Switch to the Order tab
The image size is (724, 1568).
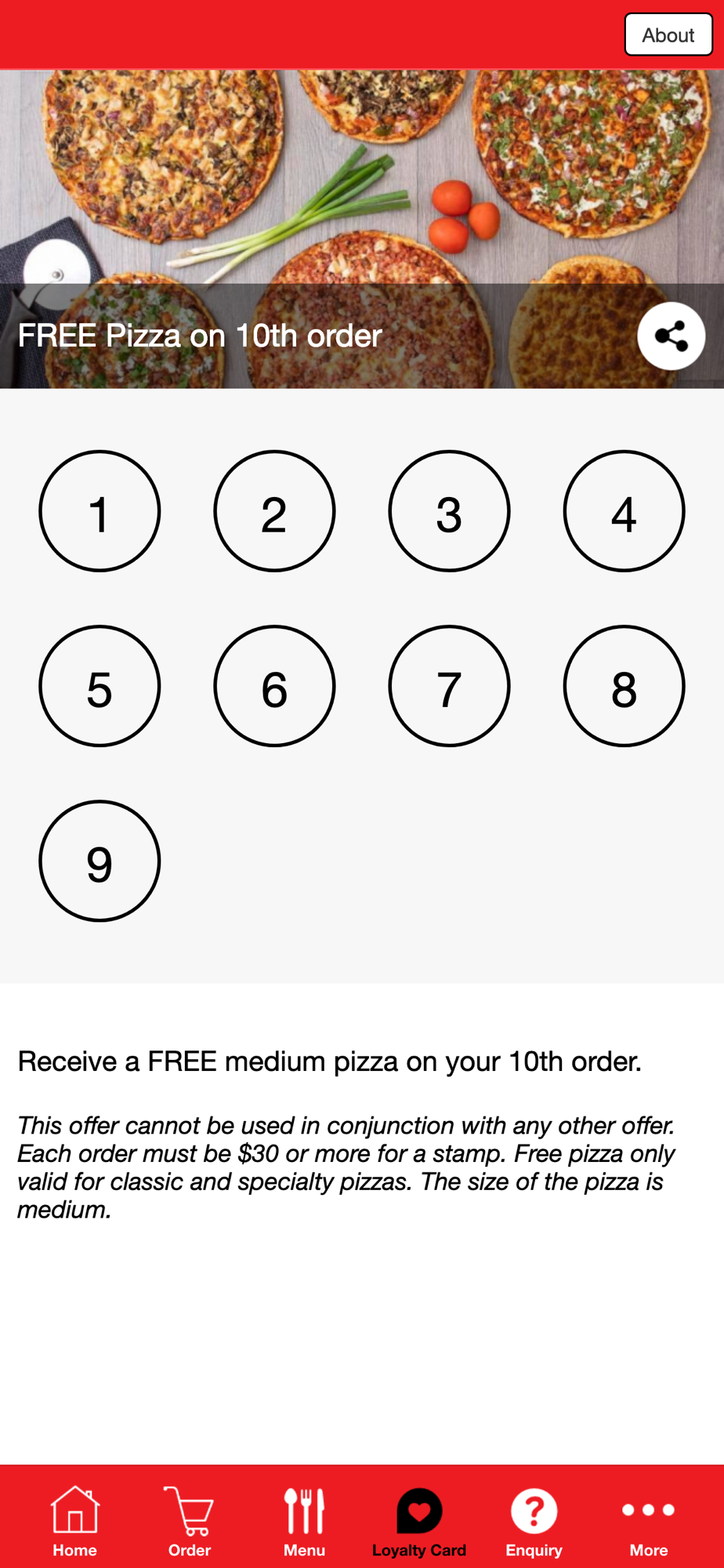pyautogui.click(x=190, y=1521)
